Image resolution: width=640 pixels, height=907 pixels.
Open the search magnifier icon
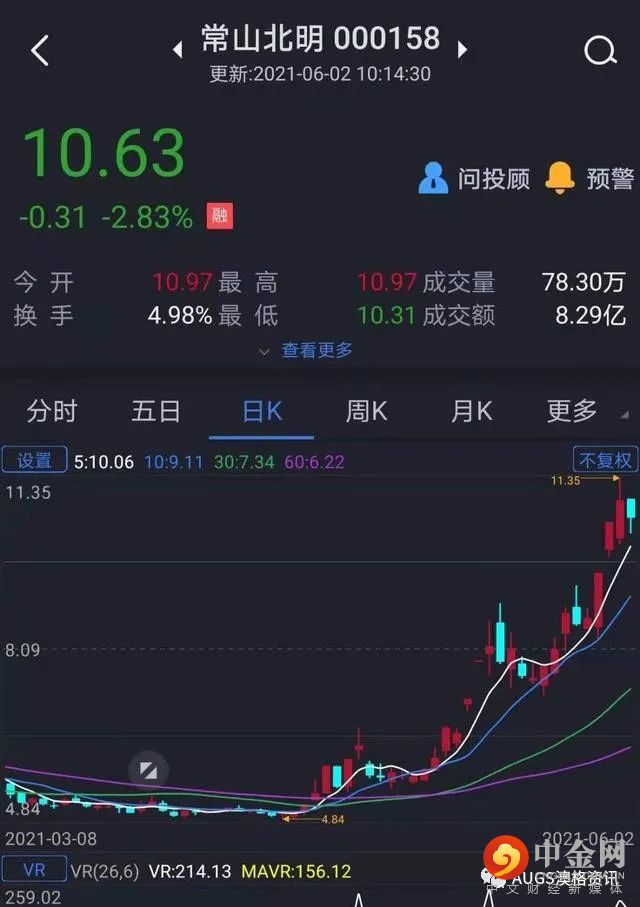(599, 50)
